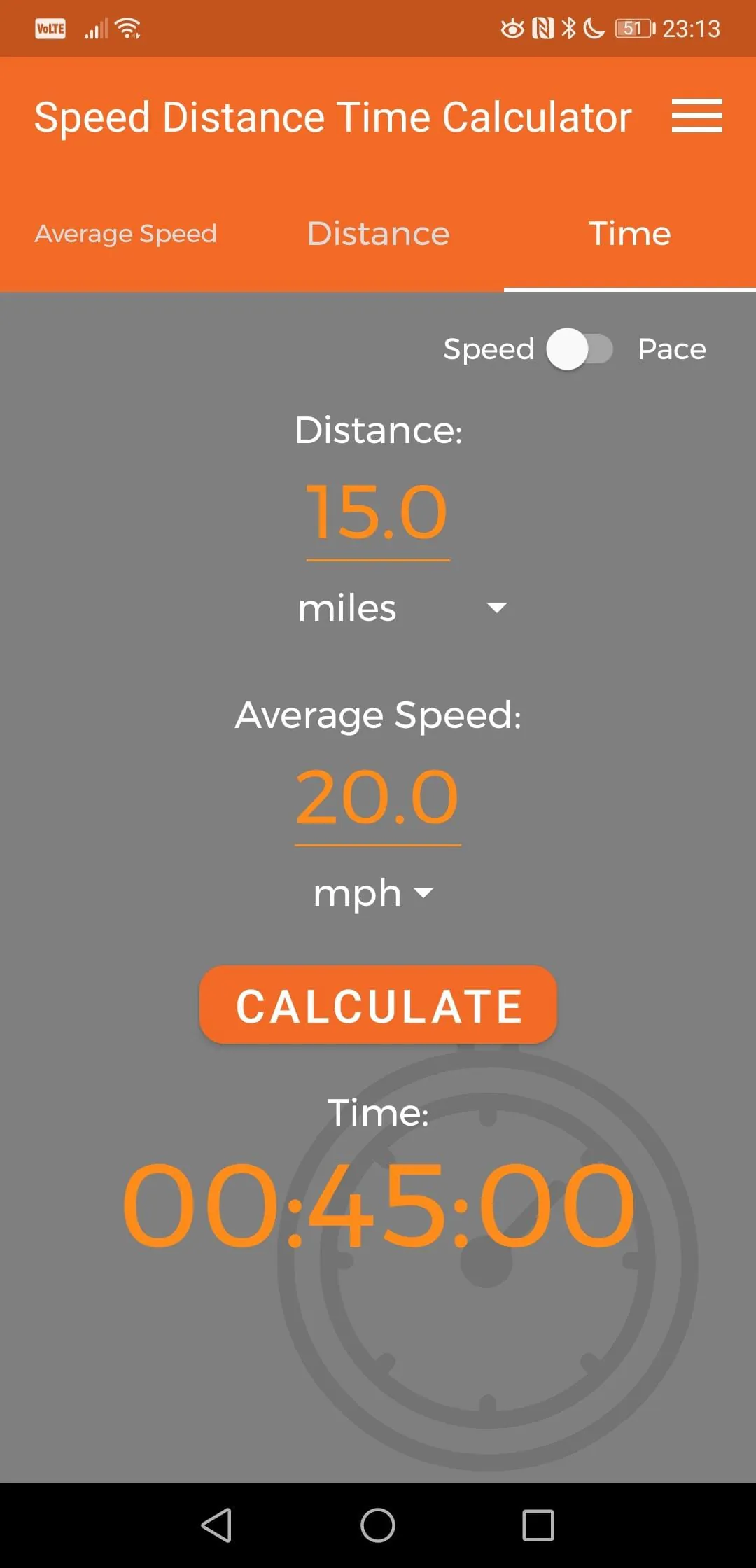Screen dimensions: 756x1568
Task: Tap the do-not-disturb moon icon
Action: (x=594, y=28)
